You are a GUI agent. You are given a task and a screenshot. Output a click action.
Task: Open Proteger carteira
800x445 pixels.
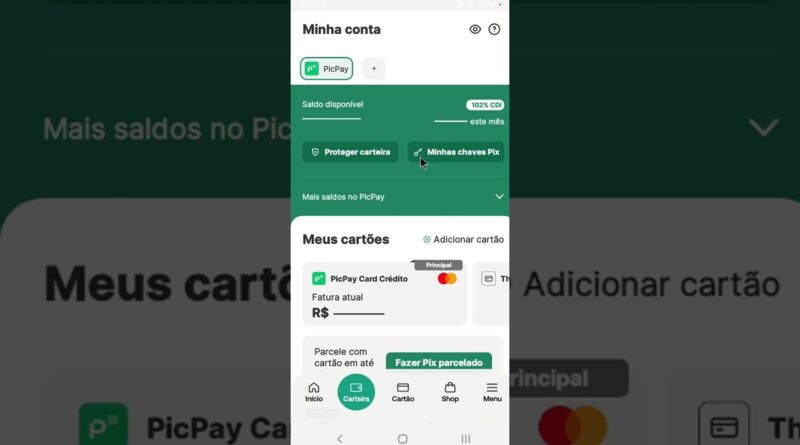350,152
